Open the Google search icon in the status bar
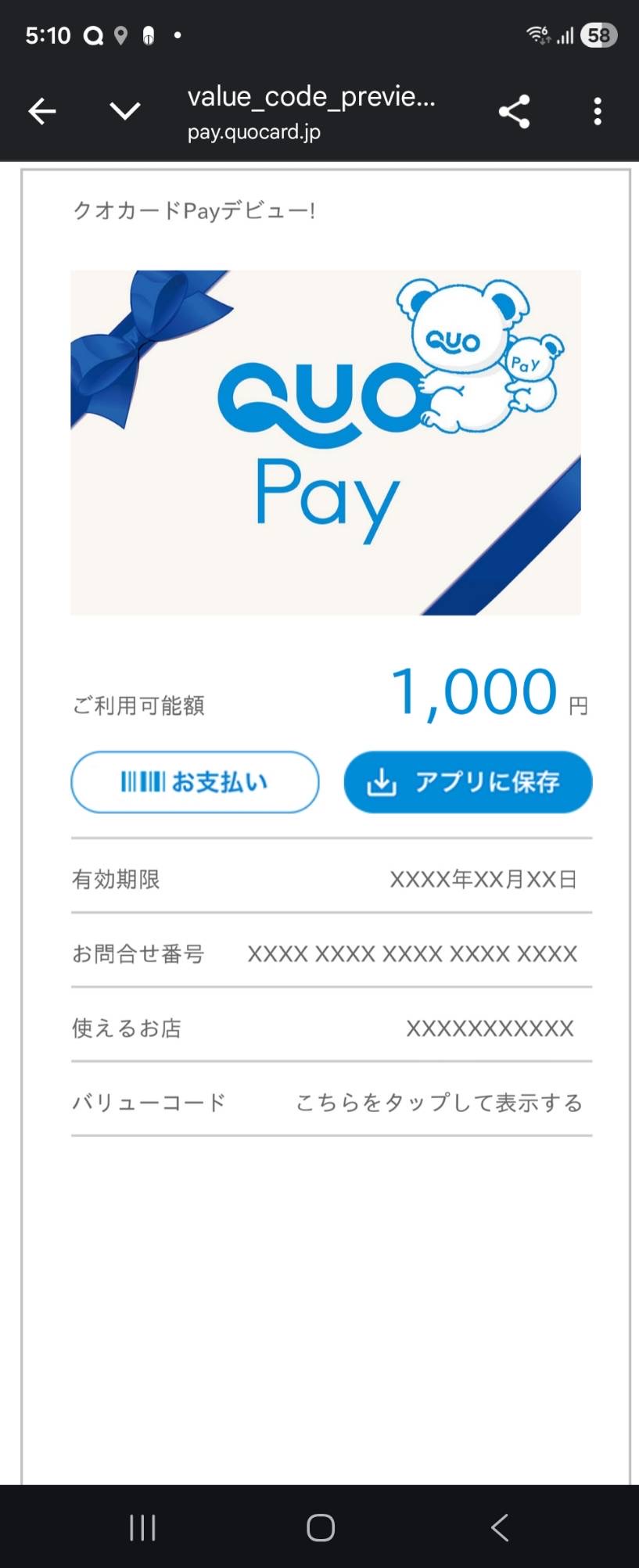This screenshot has height=1568, width=639. [93, 34]
